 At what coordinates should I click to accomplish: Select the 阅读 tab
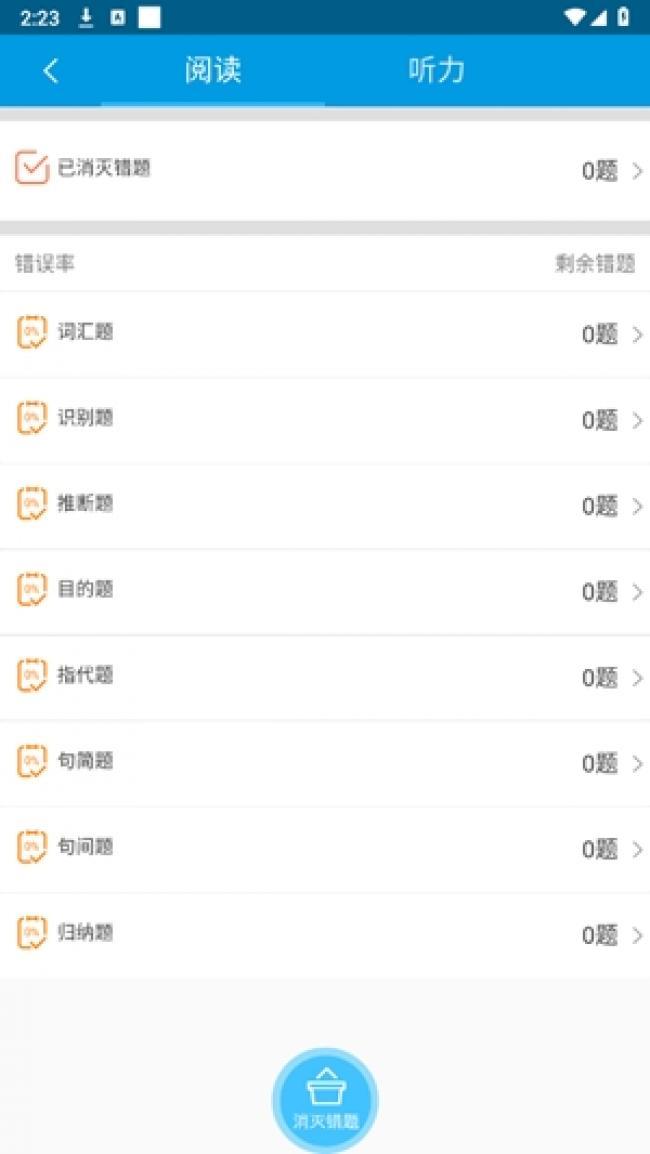pos(212,71)
